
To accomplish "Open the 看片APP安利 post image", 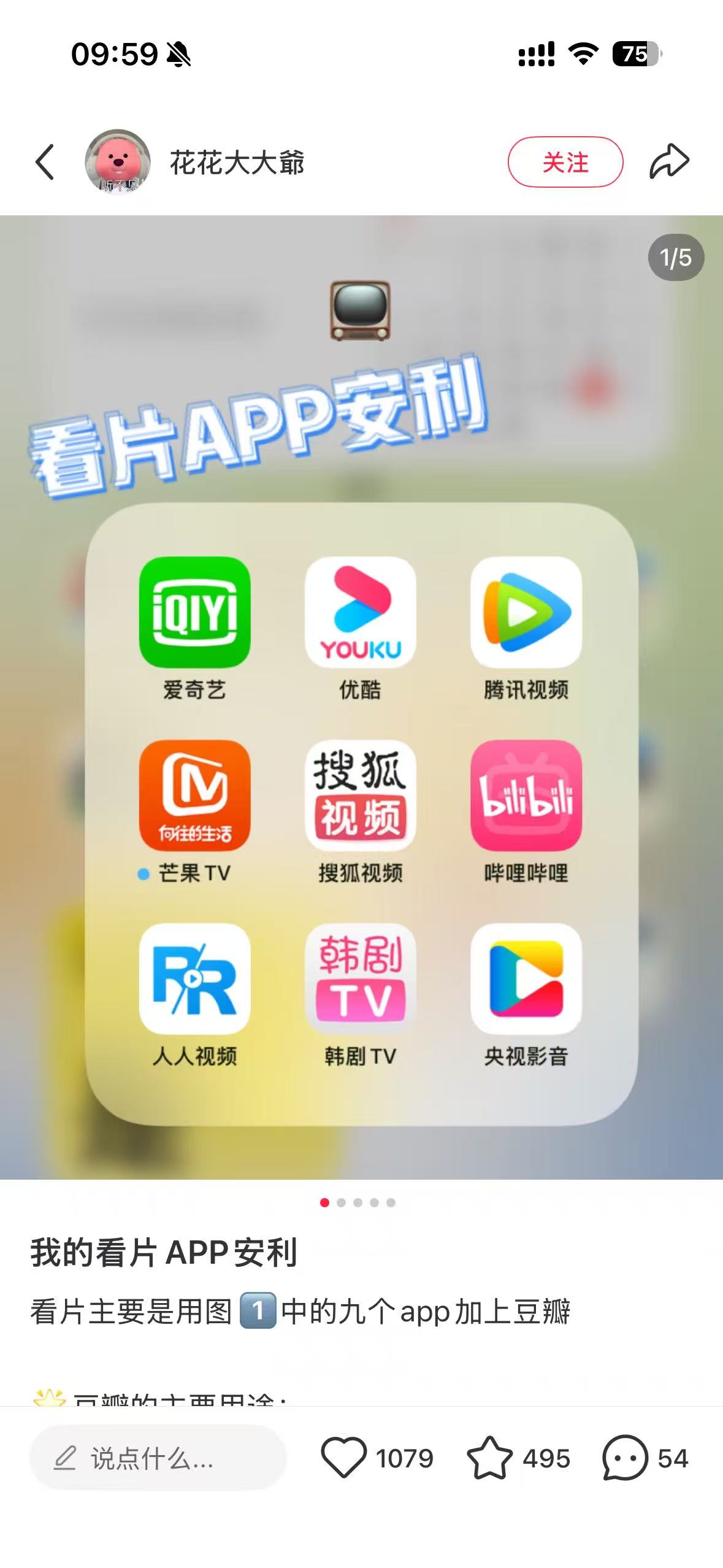I will (361, 696).
